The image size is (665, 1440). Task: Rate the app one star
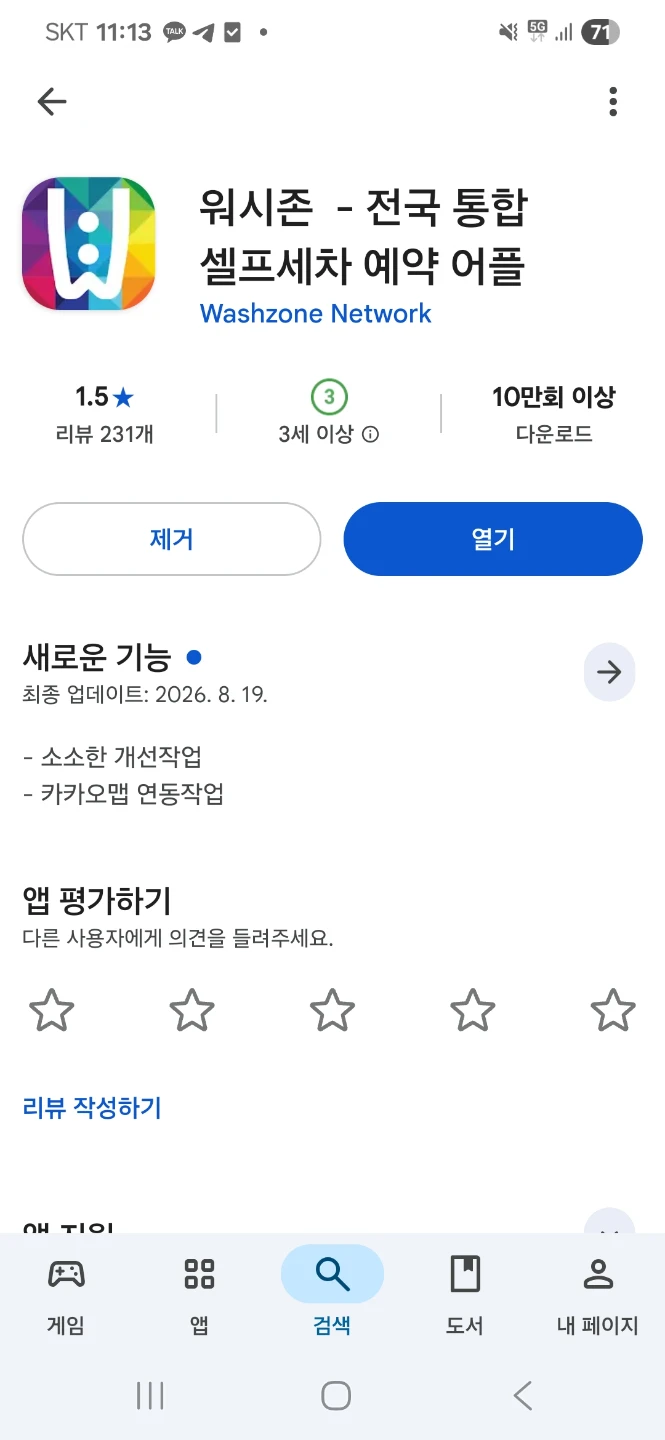click(51, 1010)
